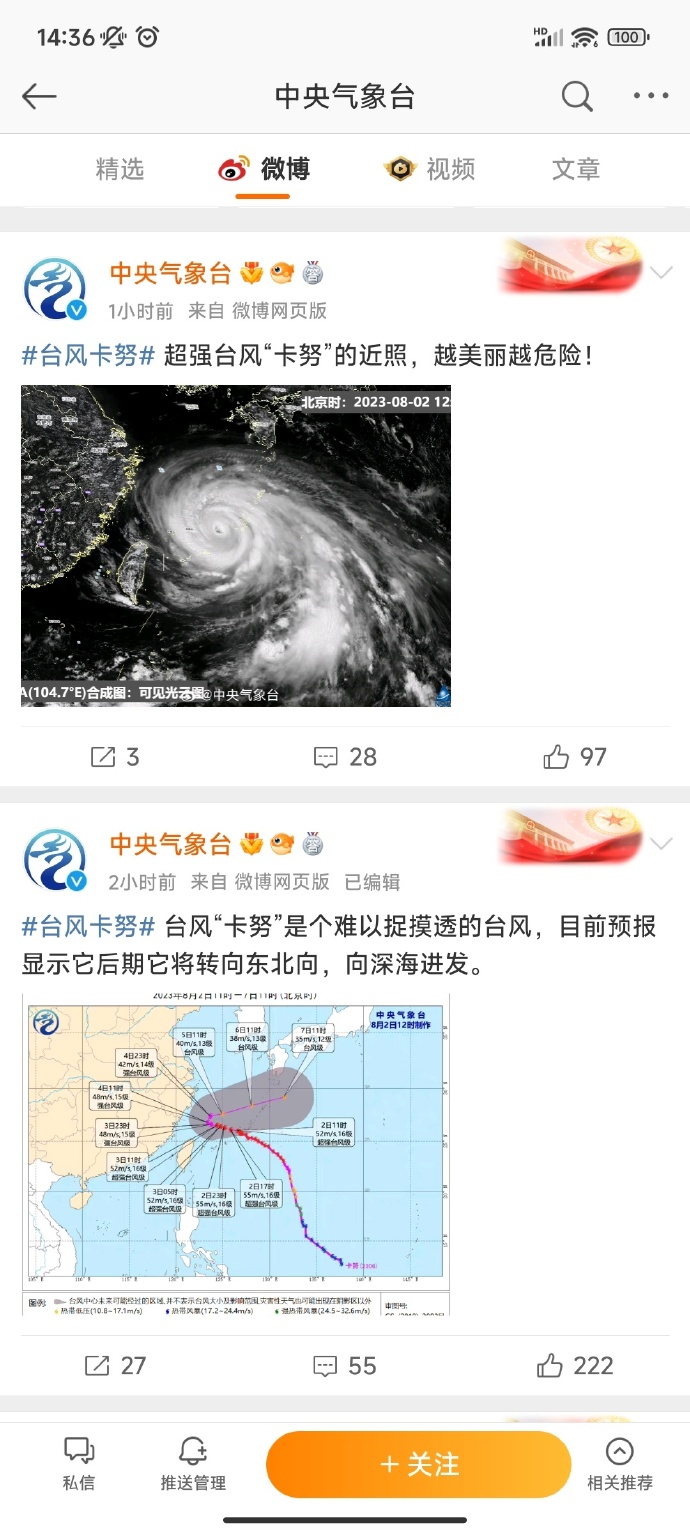Open comments on the post with 28 comments
This screenshot has height=1533, width=690.
click(345, 757)
